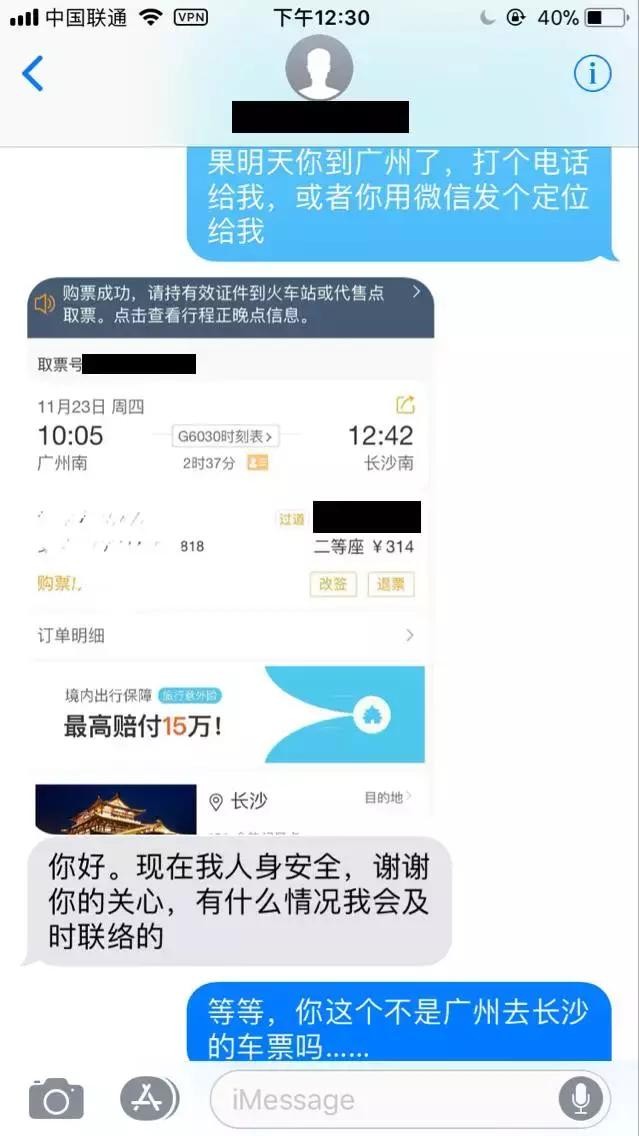Go back to the messages list
The height and width of the screenshot is (1136, 639).
click(x=33, y=74)
